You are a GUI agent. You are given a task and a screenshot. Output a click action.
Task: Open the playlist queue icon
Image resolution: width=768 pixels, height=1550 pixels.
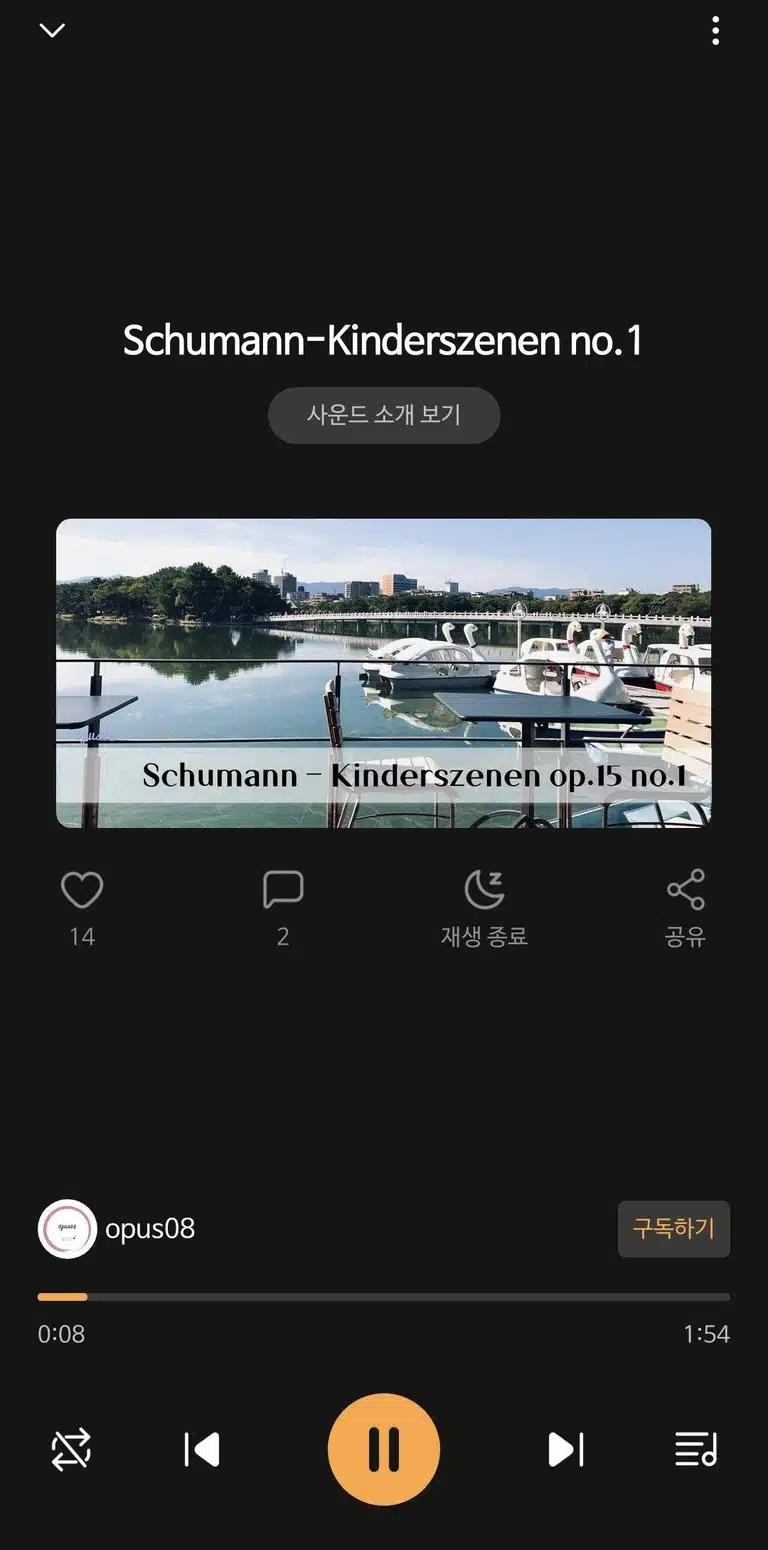point(696,1449)
